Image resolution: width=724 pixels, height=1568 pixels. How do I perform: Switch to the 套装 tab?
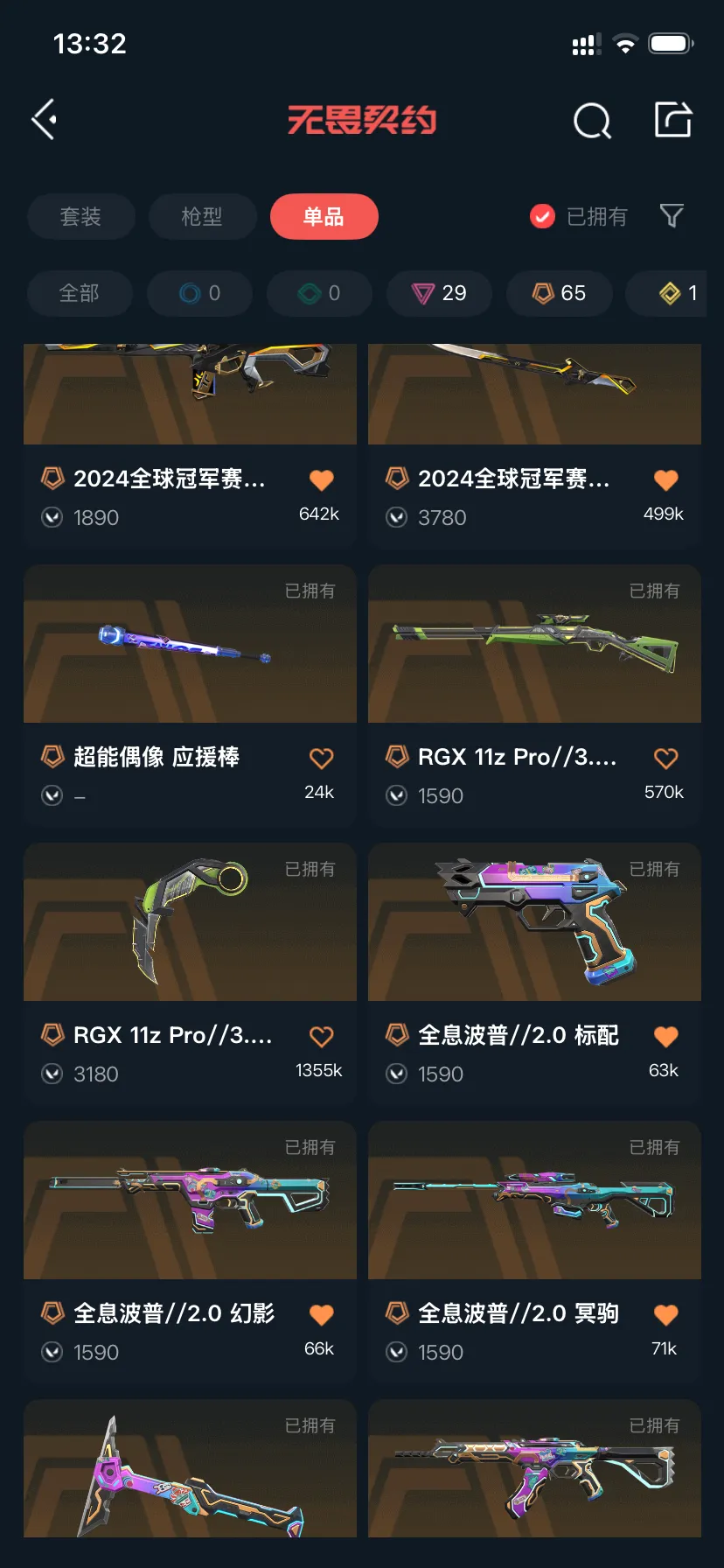[80, 216]
